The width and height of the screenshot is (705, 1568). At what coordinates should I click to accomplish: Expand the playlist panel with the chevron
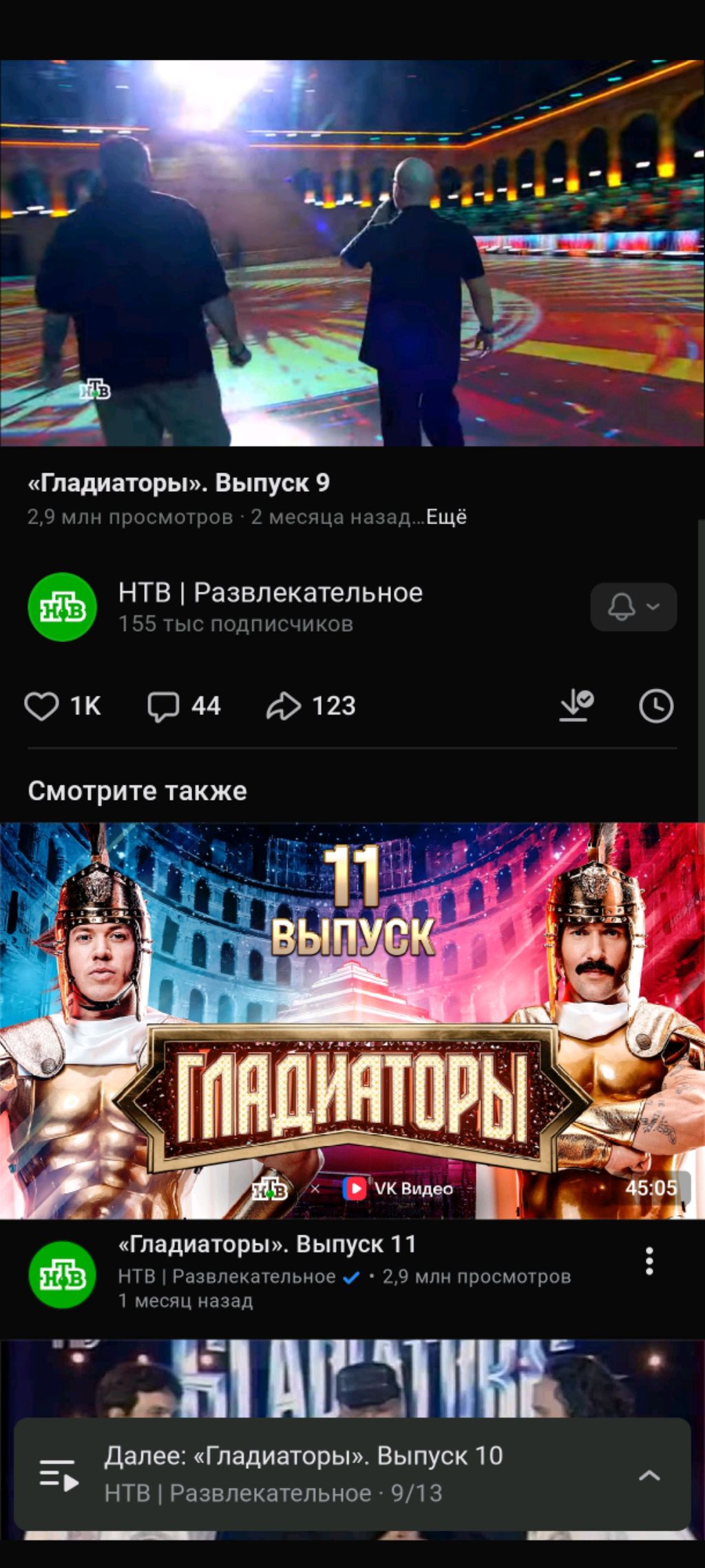(649, 1475)
